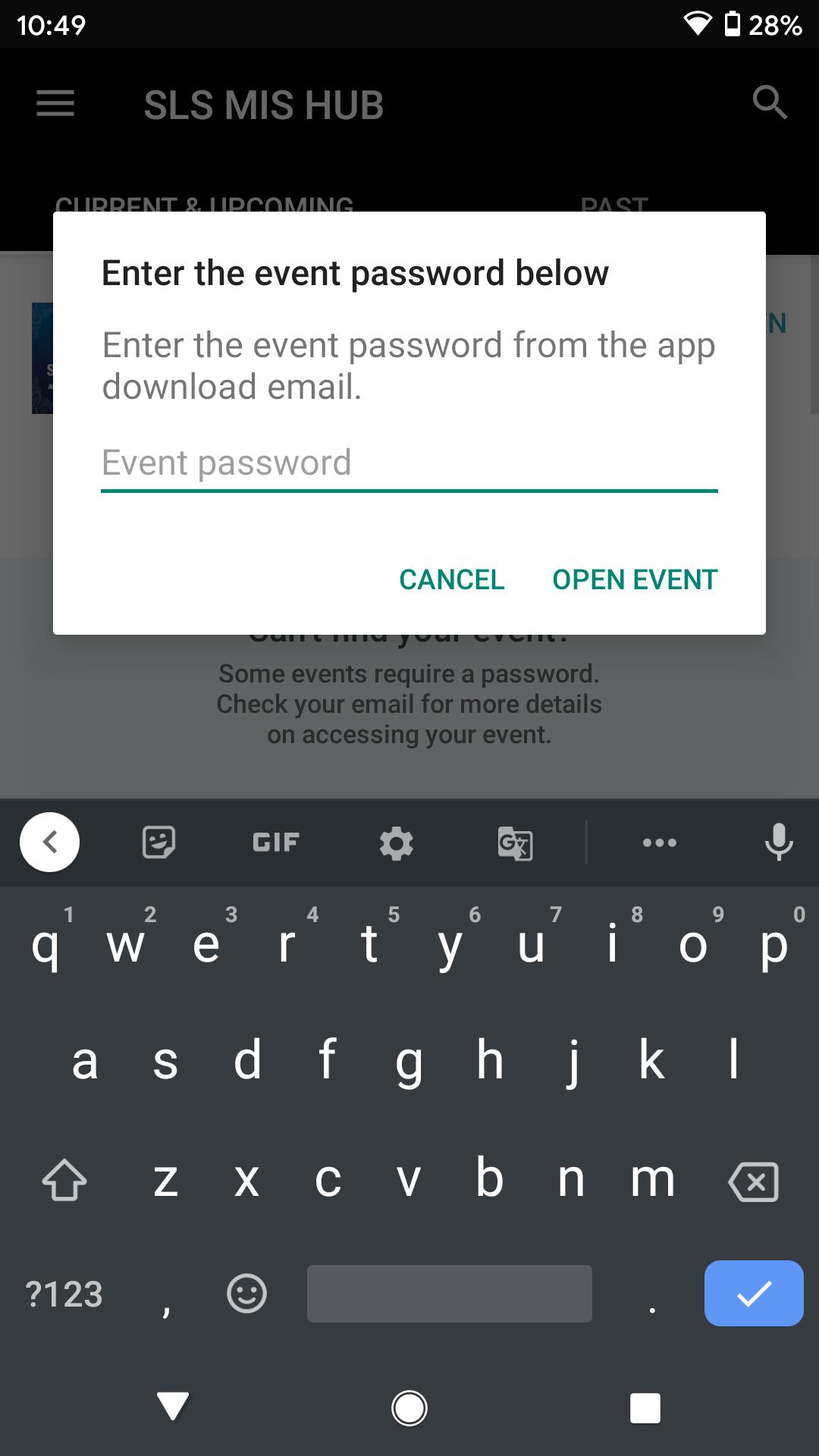Hit the backspace key on the keyboard
Image resolution: width=819 pixels, height=1456 pixels.
click(753, 1181)
